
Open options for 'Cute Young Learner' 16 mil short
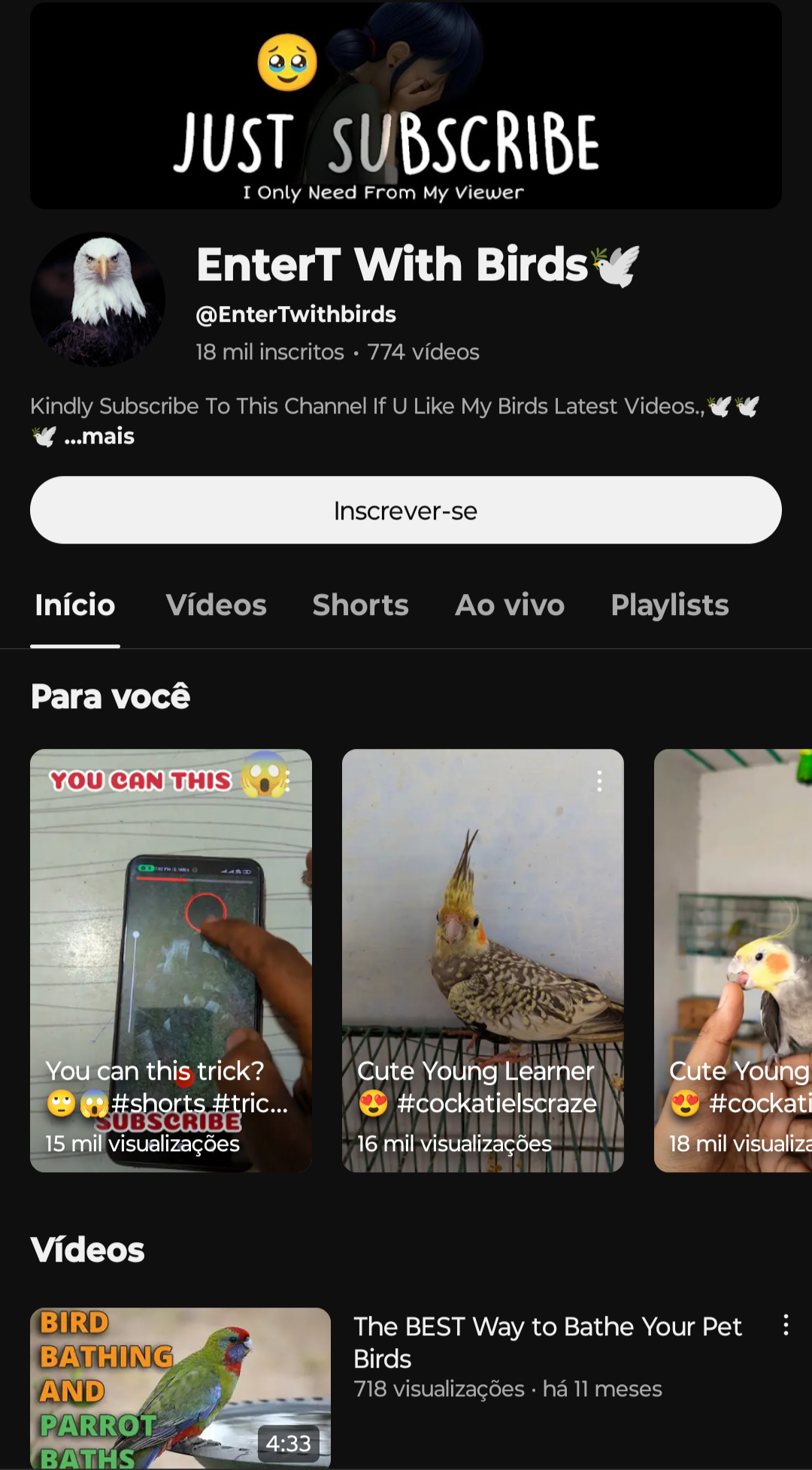(599, 782)
